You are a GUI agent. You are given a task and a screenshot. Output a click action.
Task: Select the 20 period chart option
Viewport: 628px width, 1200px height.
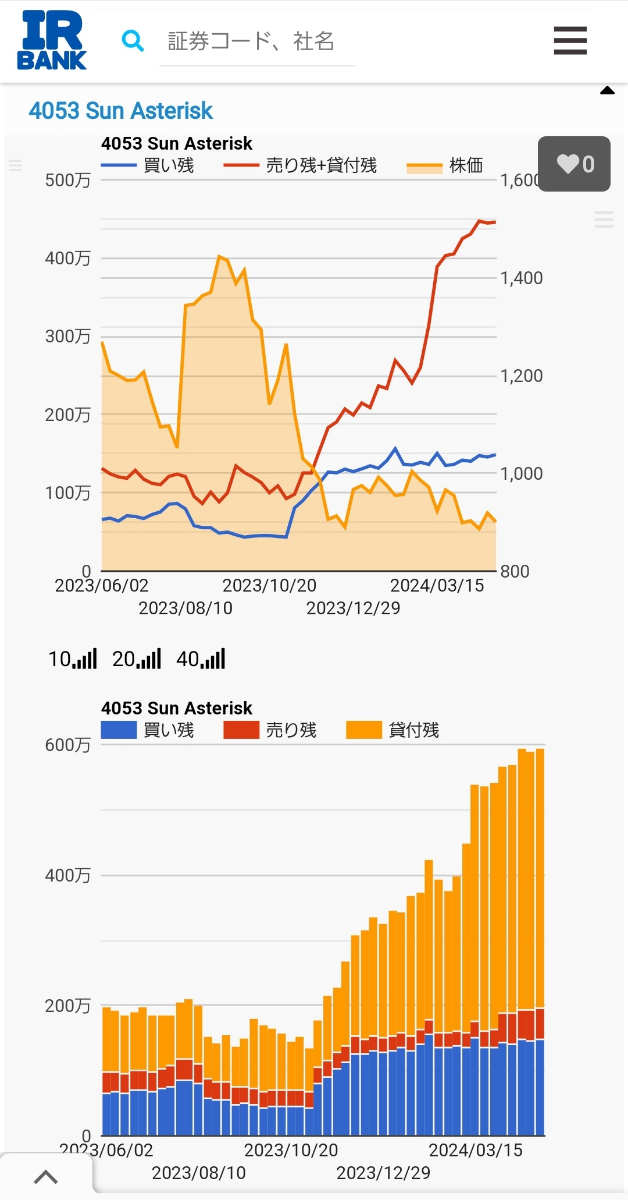click(136, 659)
